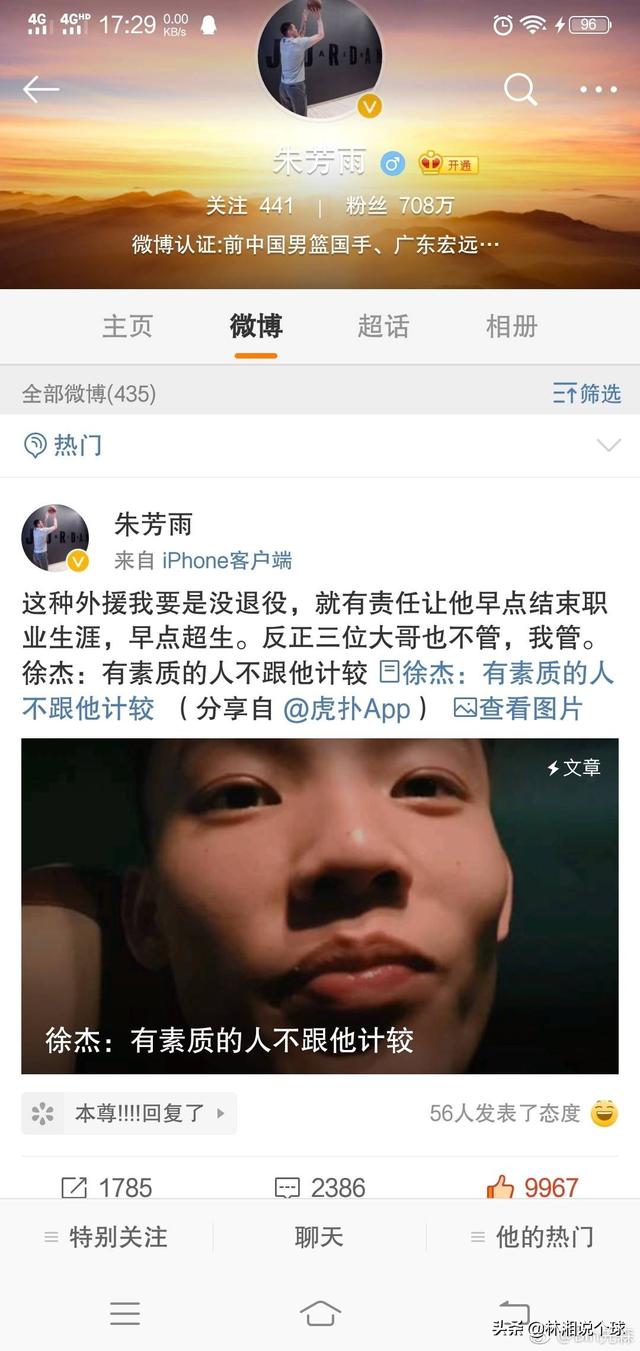View the 本尊!!!!回复了 replies
Image resolution: width=640 pixels, height=1351 pixels.
(x=130, y=1113)
